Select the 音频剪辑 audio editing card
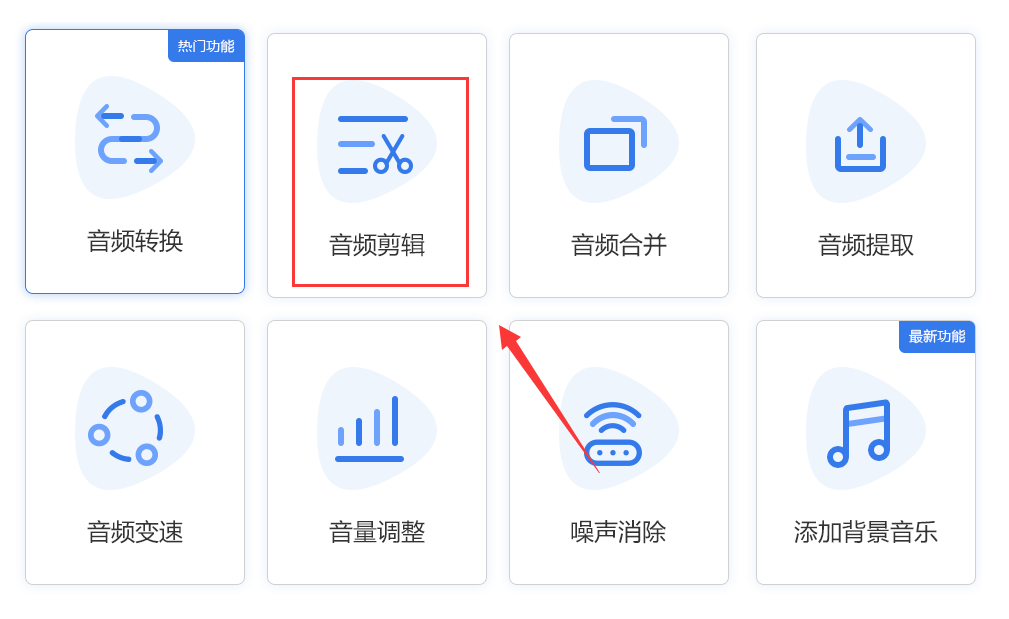Screen dimensions: 1009x619 (x=377, y=166)
